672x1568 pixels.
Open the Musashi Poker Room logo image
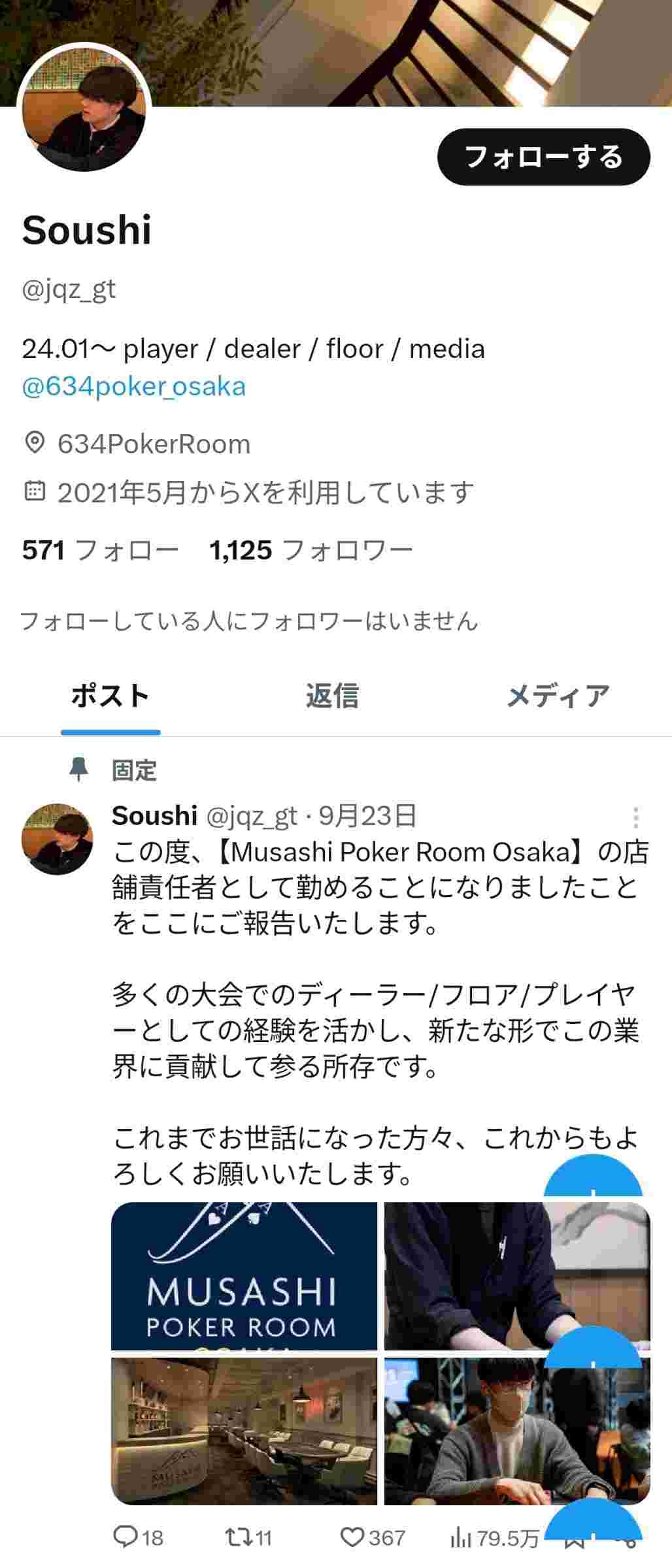(x=244, y=1275)
